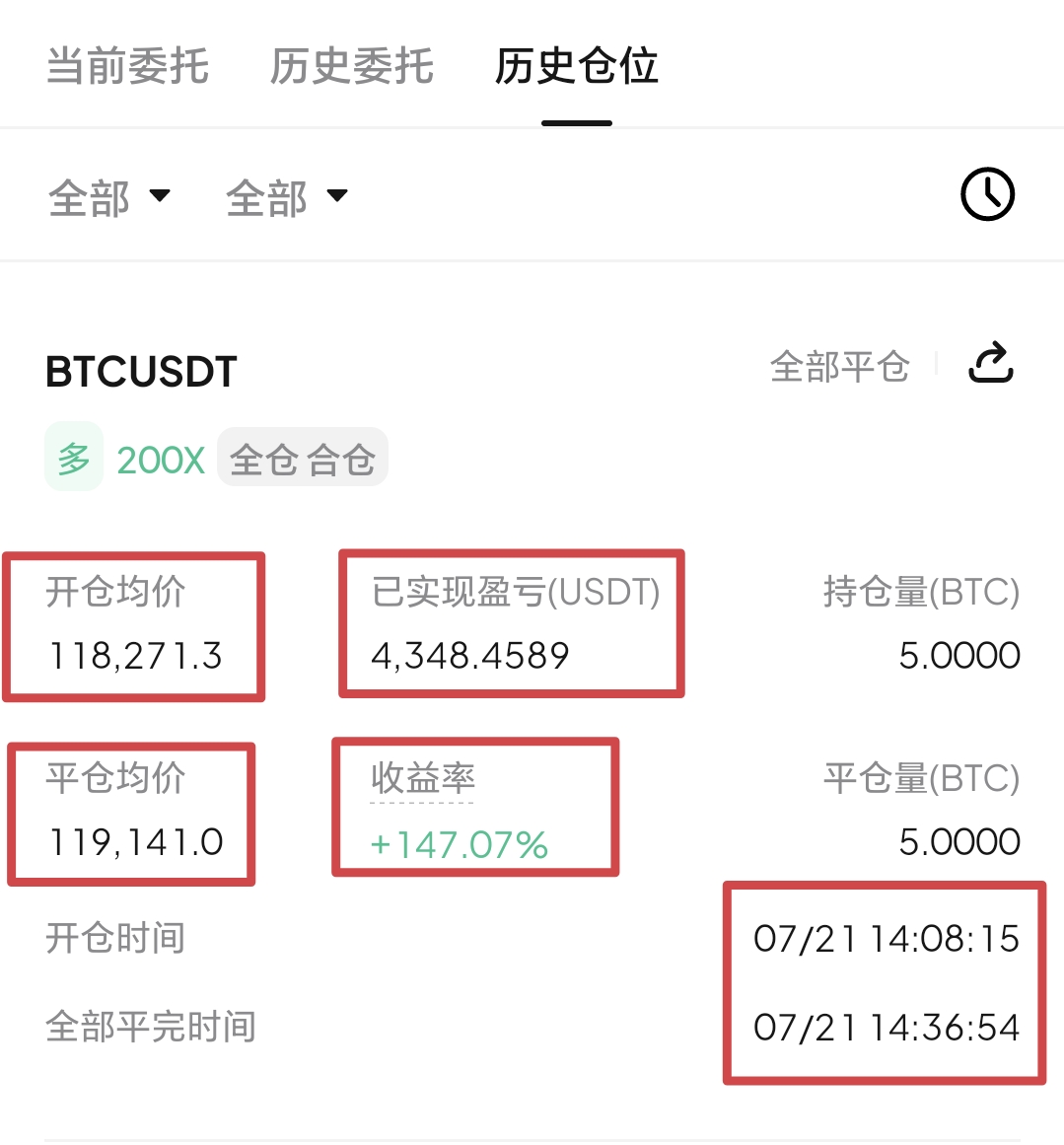Switch to the 当前委托 tab
This screenshot has height=1145, width=1064.
pos(127,66)
